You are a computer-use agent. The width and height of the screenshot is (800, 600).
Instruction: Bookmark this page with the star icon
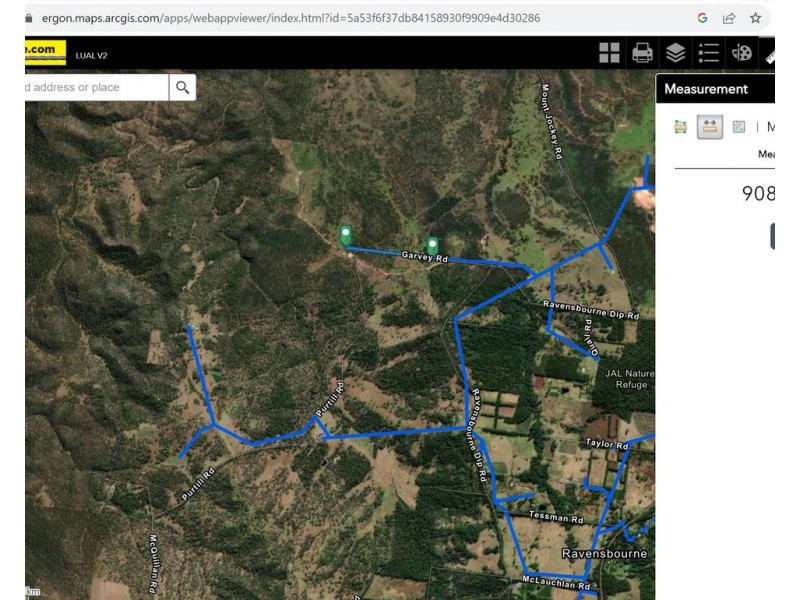[755, 18]
